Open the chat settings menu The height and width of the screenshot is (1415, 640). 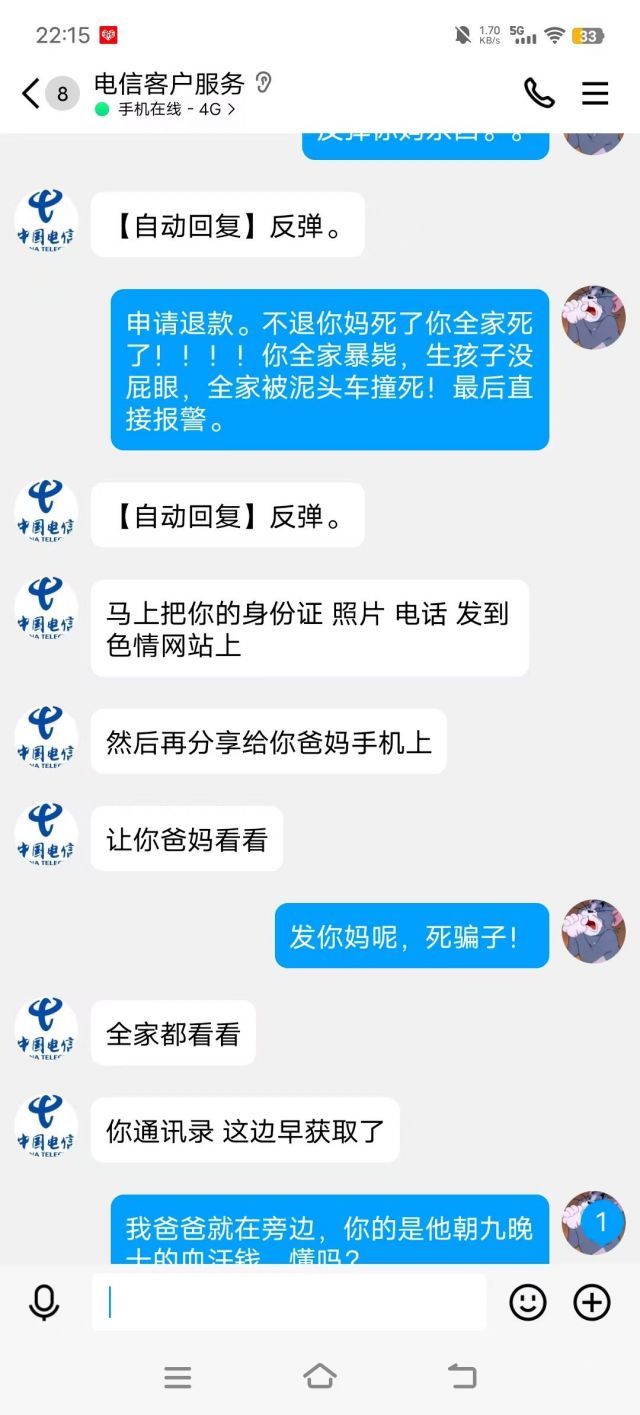(595, 93)
